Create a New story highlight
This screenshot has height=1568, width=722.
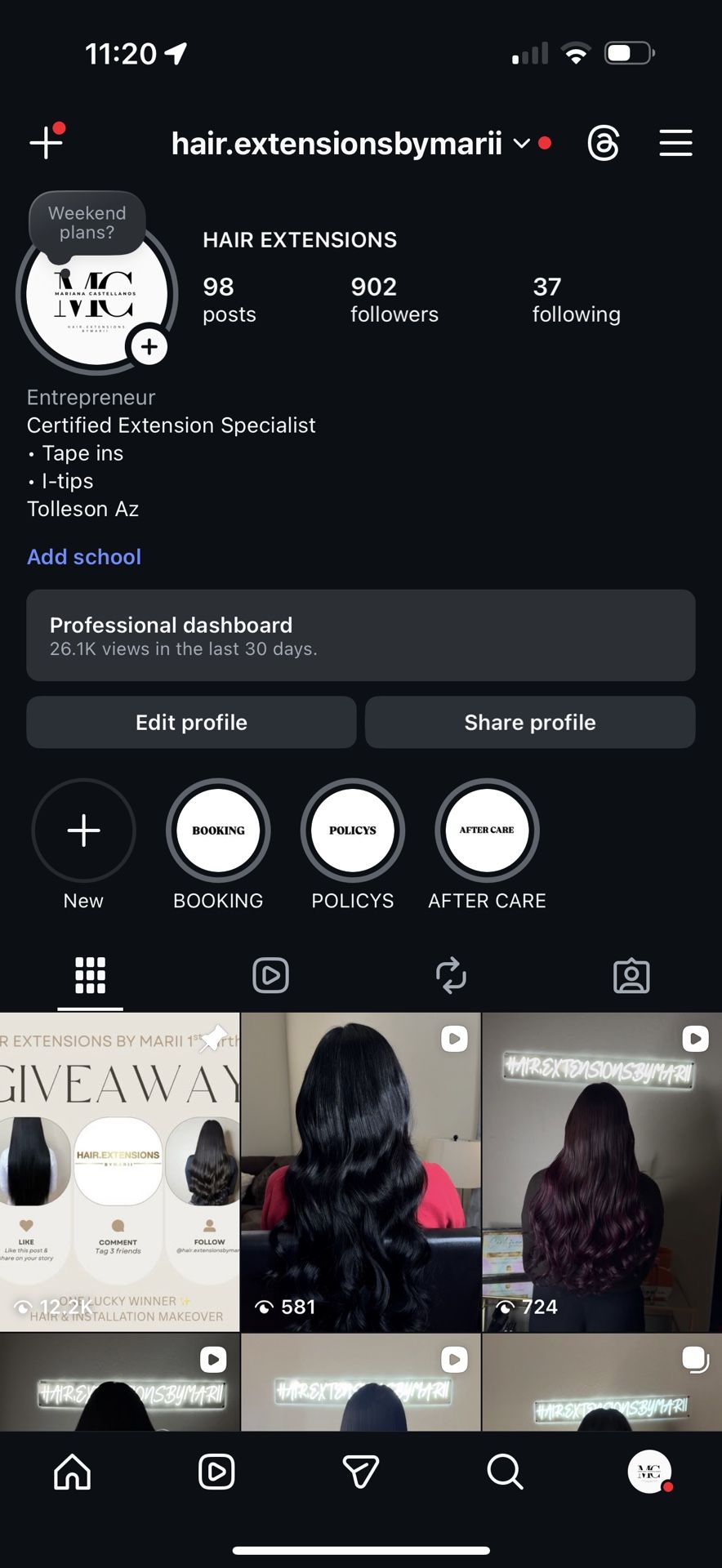click(x=83, y=831)
